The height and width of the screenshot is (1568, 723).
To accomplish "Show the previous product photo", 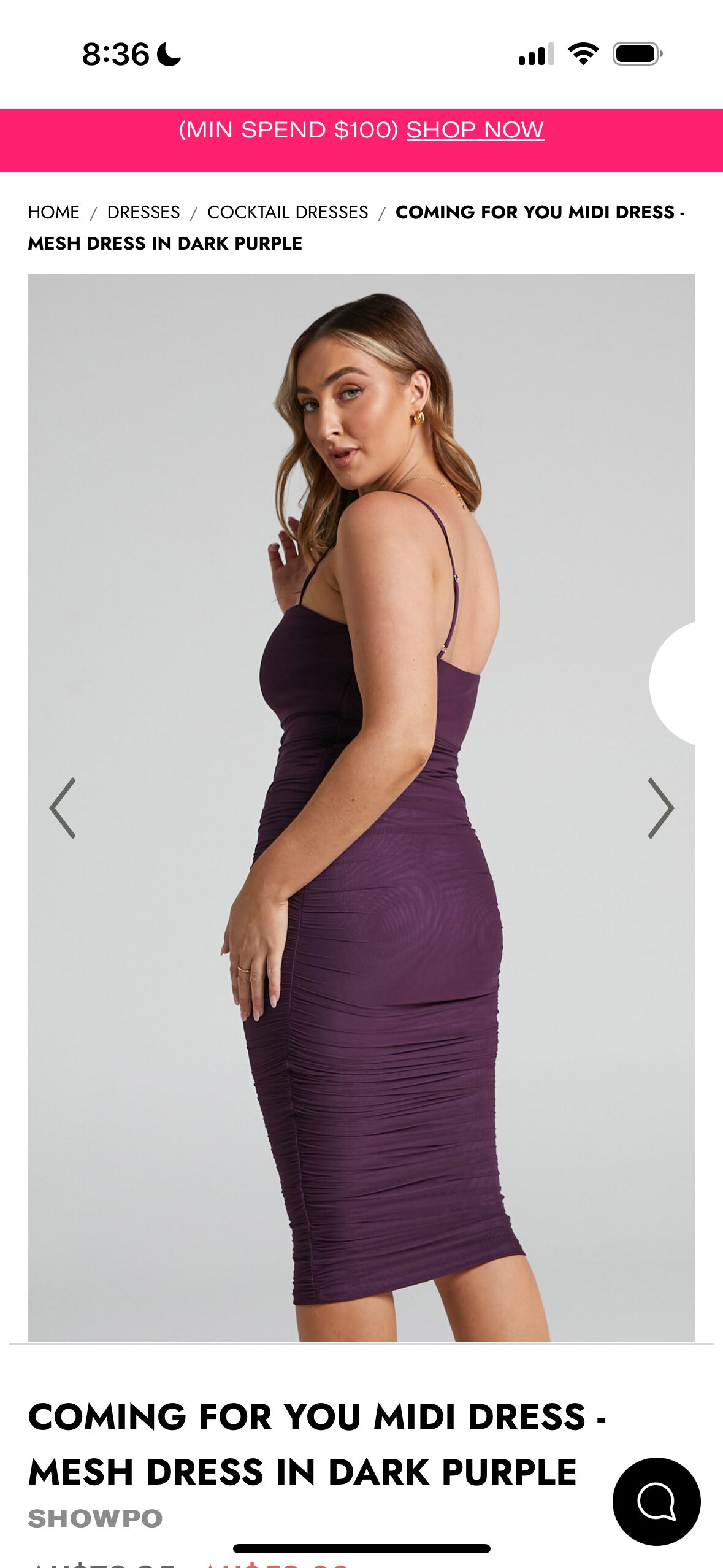I will coord(63,808).
